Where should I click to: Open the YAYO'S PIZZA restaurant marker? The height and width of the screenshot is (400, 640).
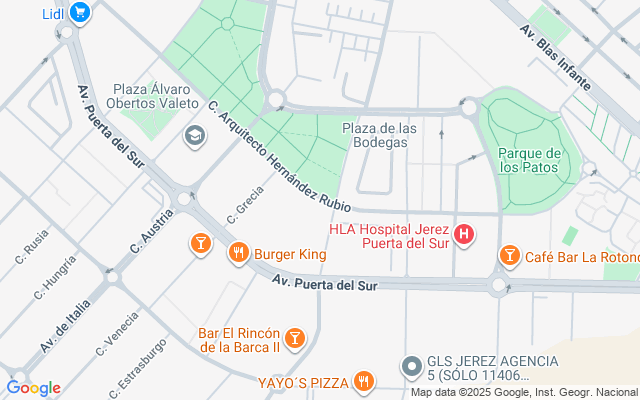coord(364,381)
